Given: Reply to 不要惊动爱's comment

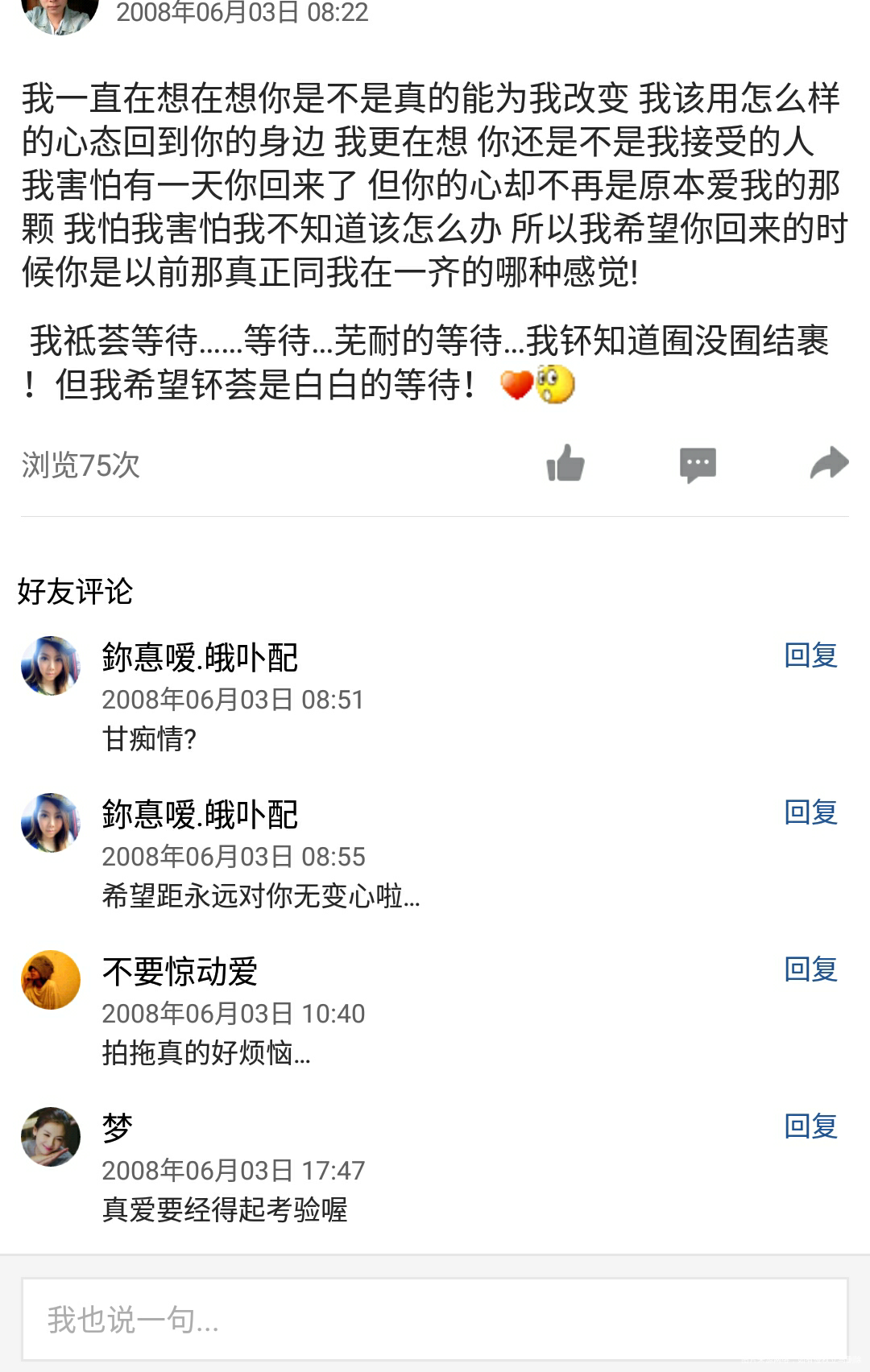Looking at the screenshot, I should 810,973.
